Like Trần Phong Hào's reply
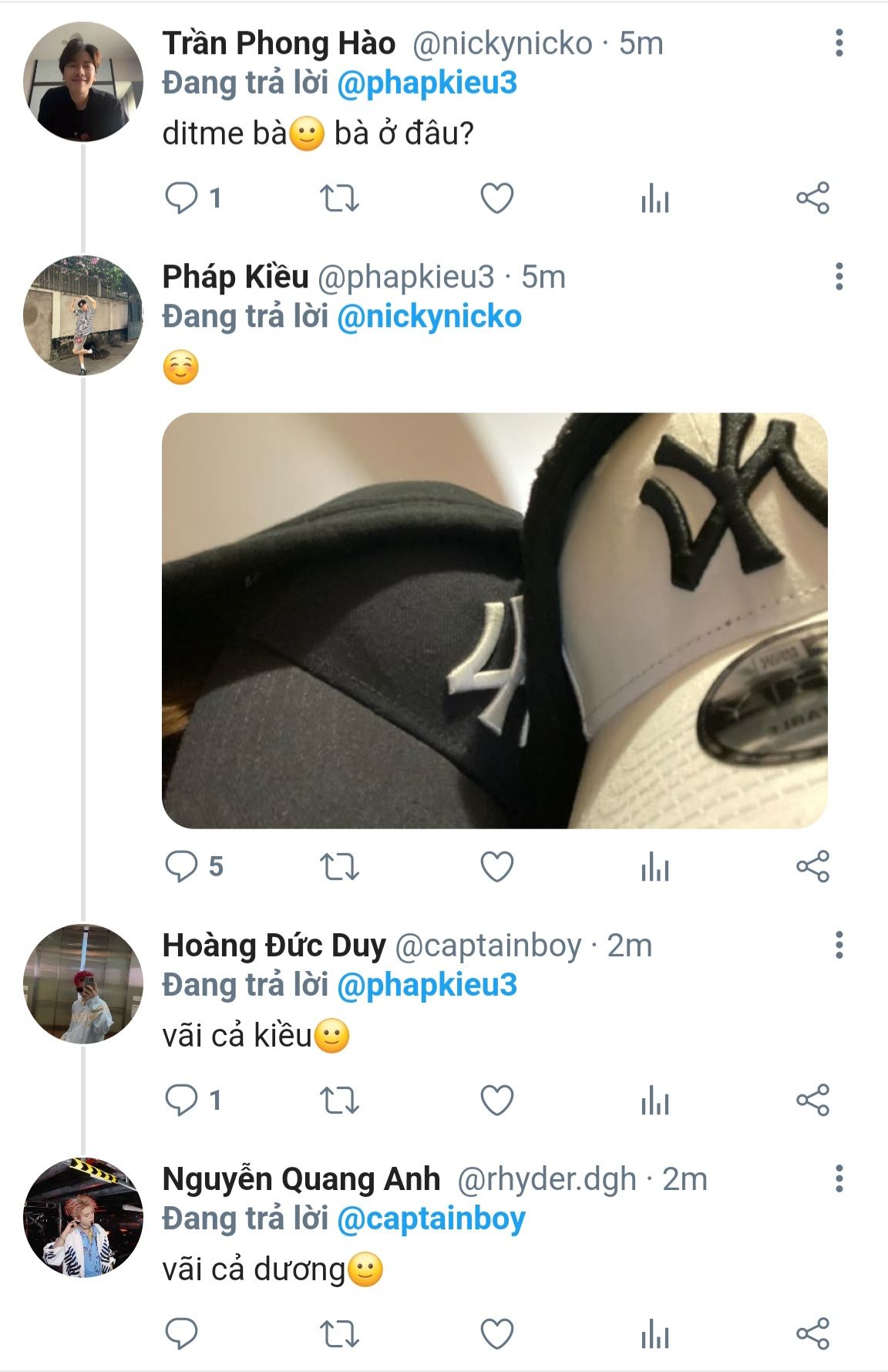This screenshot has height=1372, width=888. (x=497, y=198)
